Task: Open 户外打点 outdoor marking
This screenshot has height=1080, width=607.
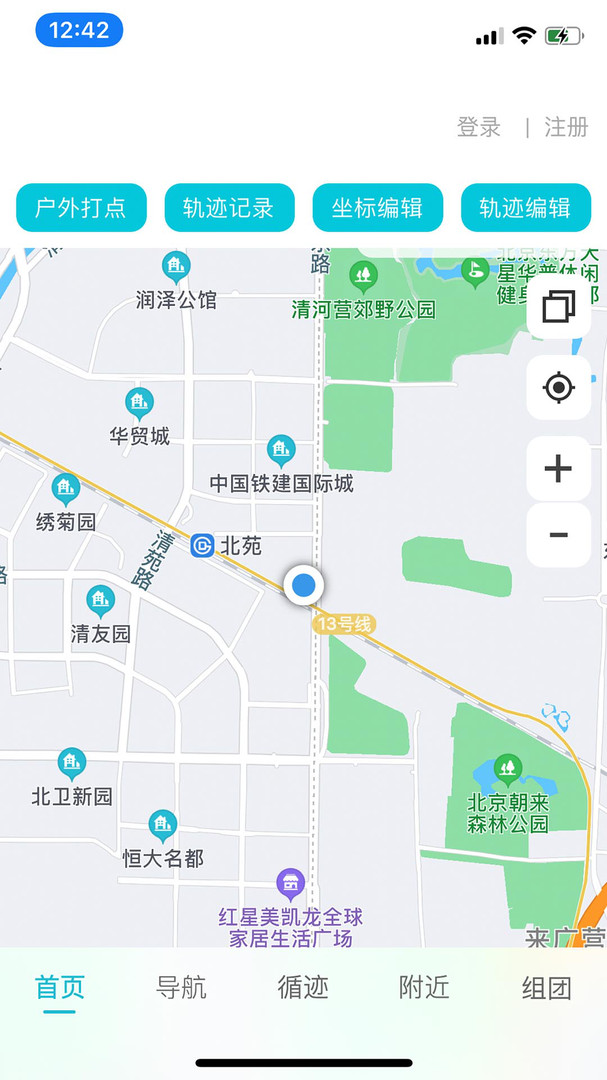Action: coord(81,208)
